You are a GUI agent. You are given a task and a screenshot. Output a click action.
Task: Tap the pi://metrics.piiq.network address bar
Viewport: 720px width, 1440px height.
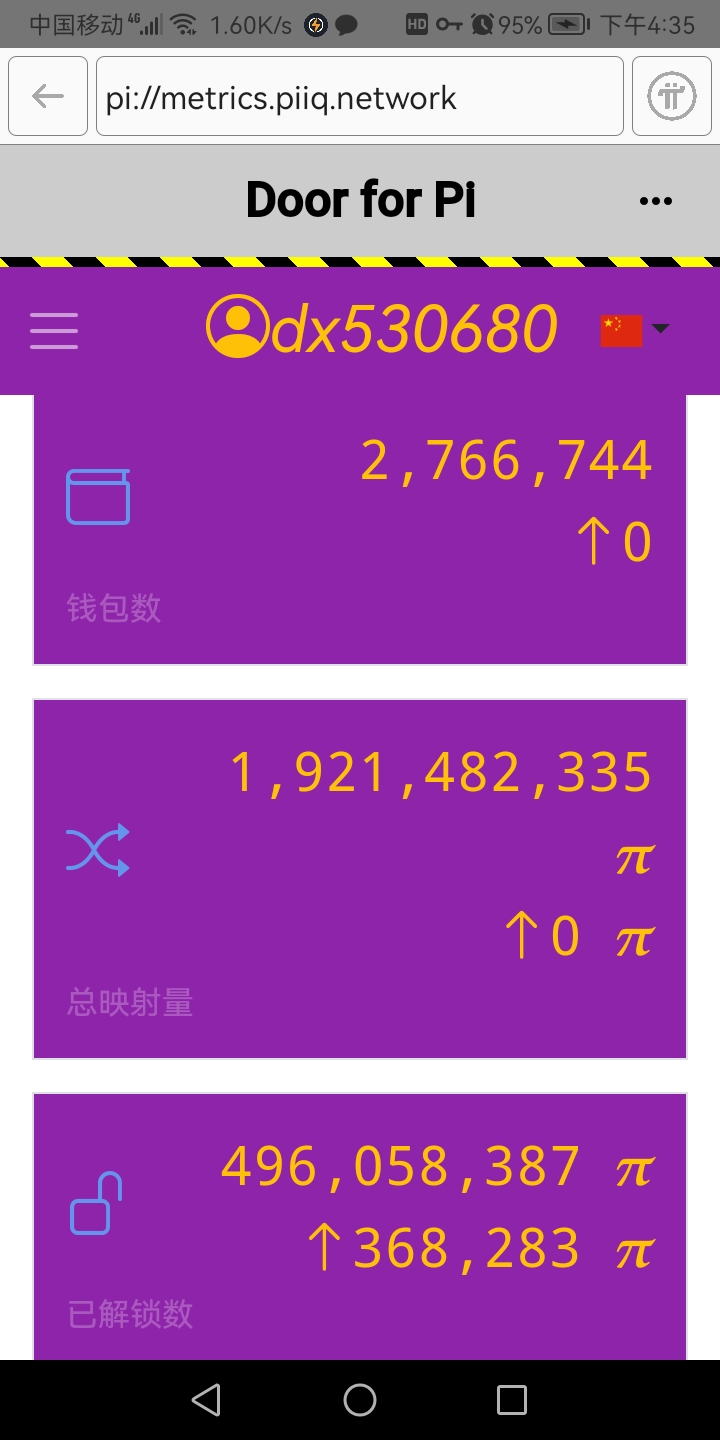[360, 97]
